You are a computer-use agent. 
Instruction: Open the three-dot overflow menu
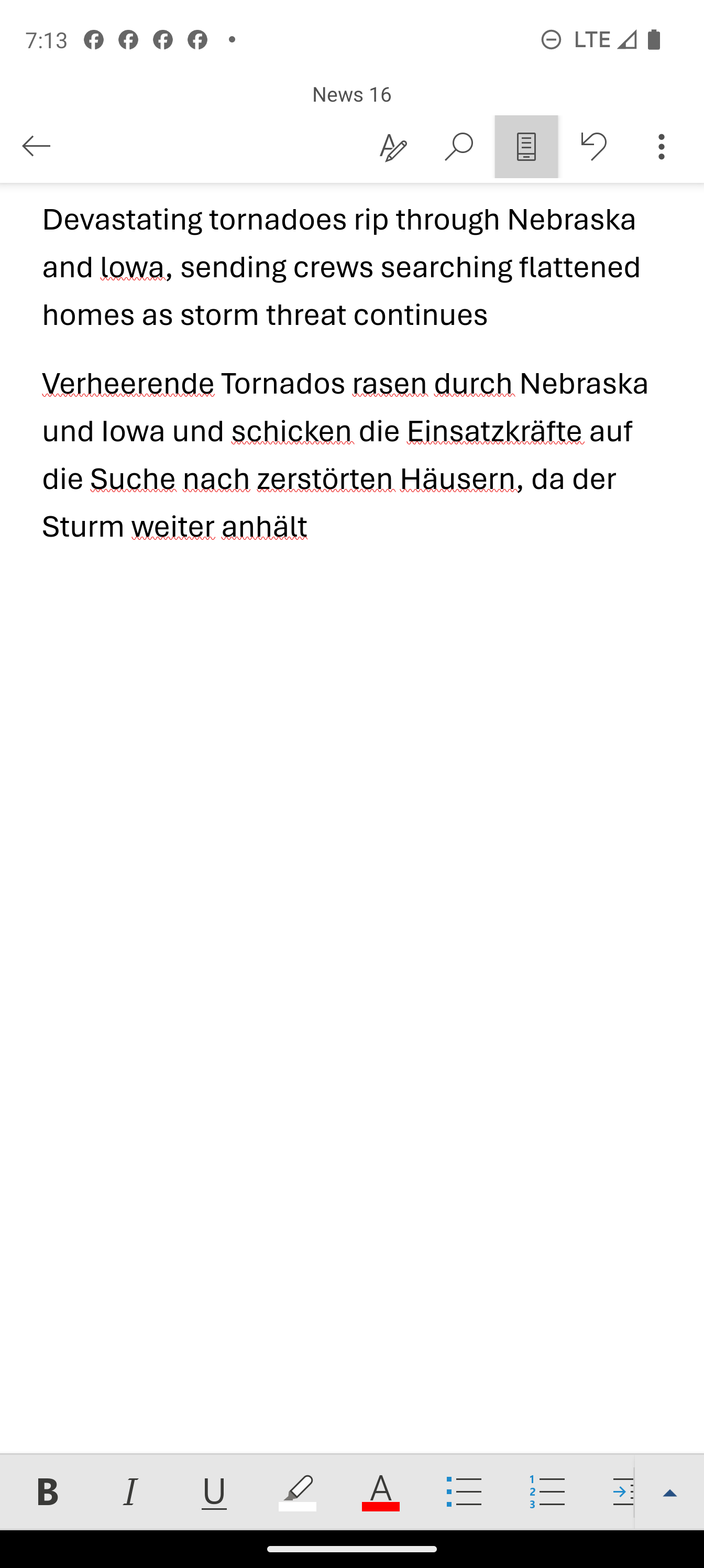click(x=662, y=147)
